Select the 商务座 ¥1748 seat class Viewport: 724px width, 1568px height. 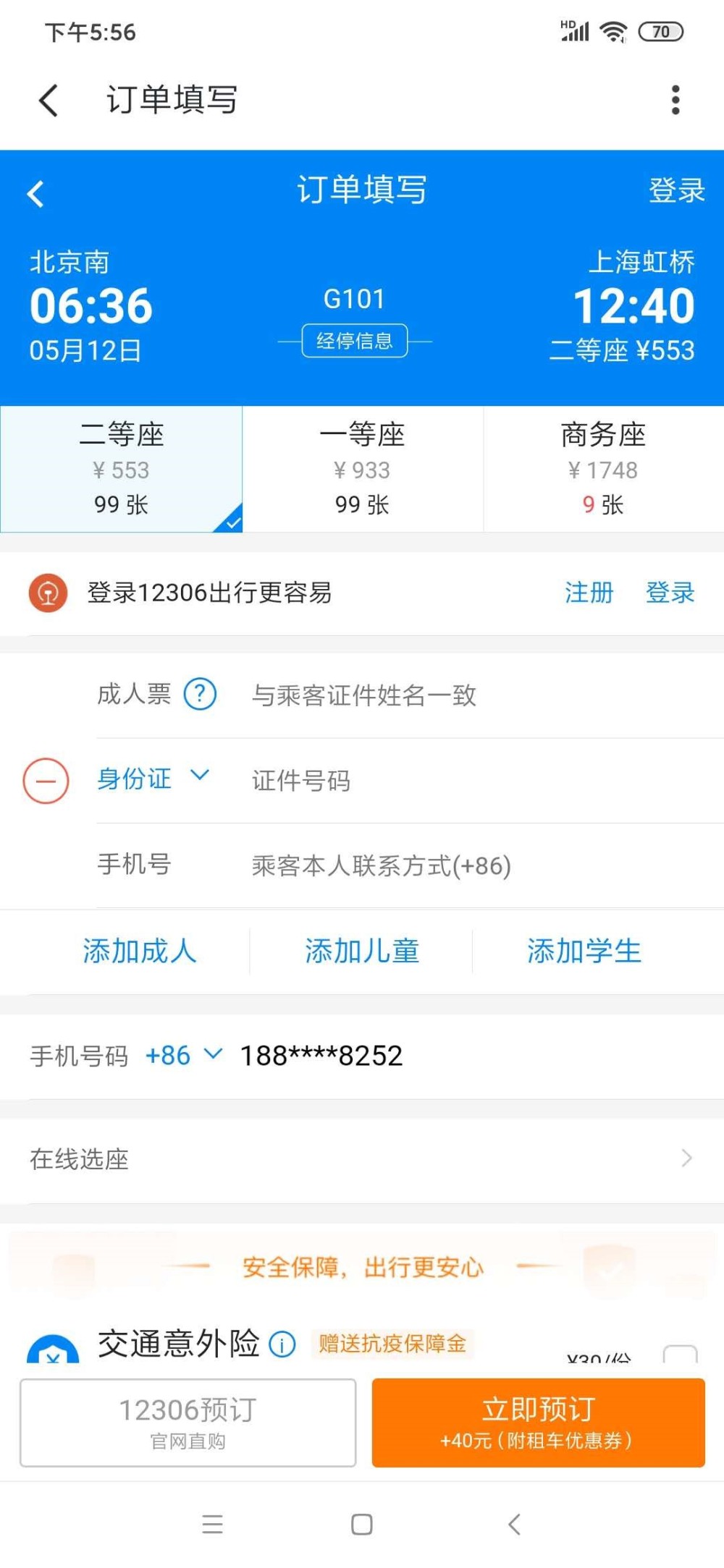pos(602,468)
